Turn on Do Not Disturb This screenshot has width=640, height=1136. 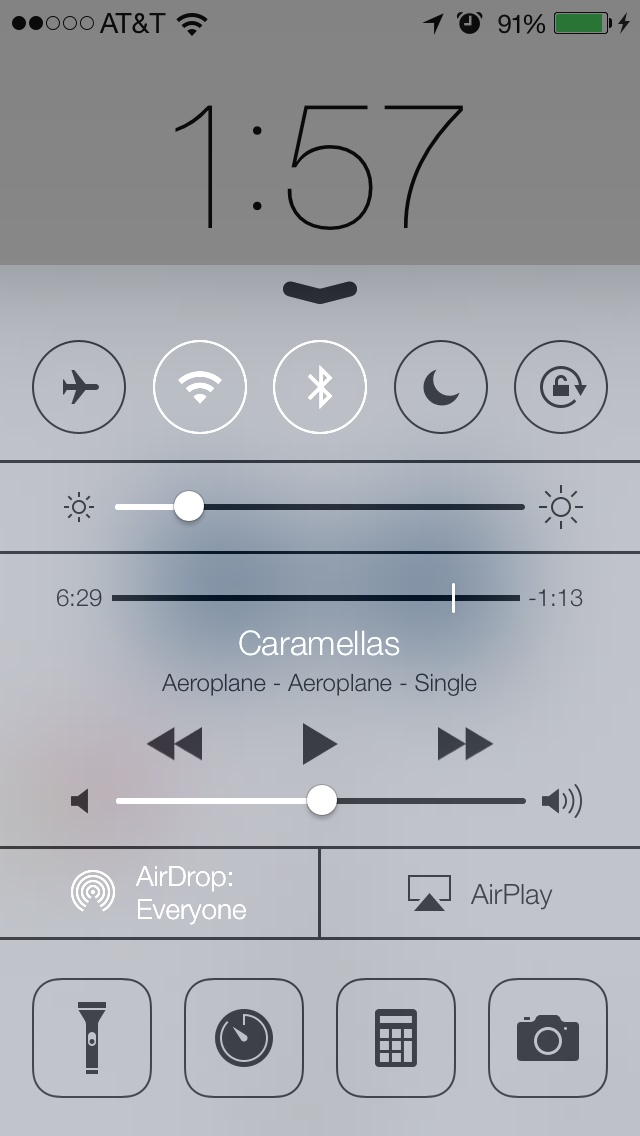click(x=440, y=387)
